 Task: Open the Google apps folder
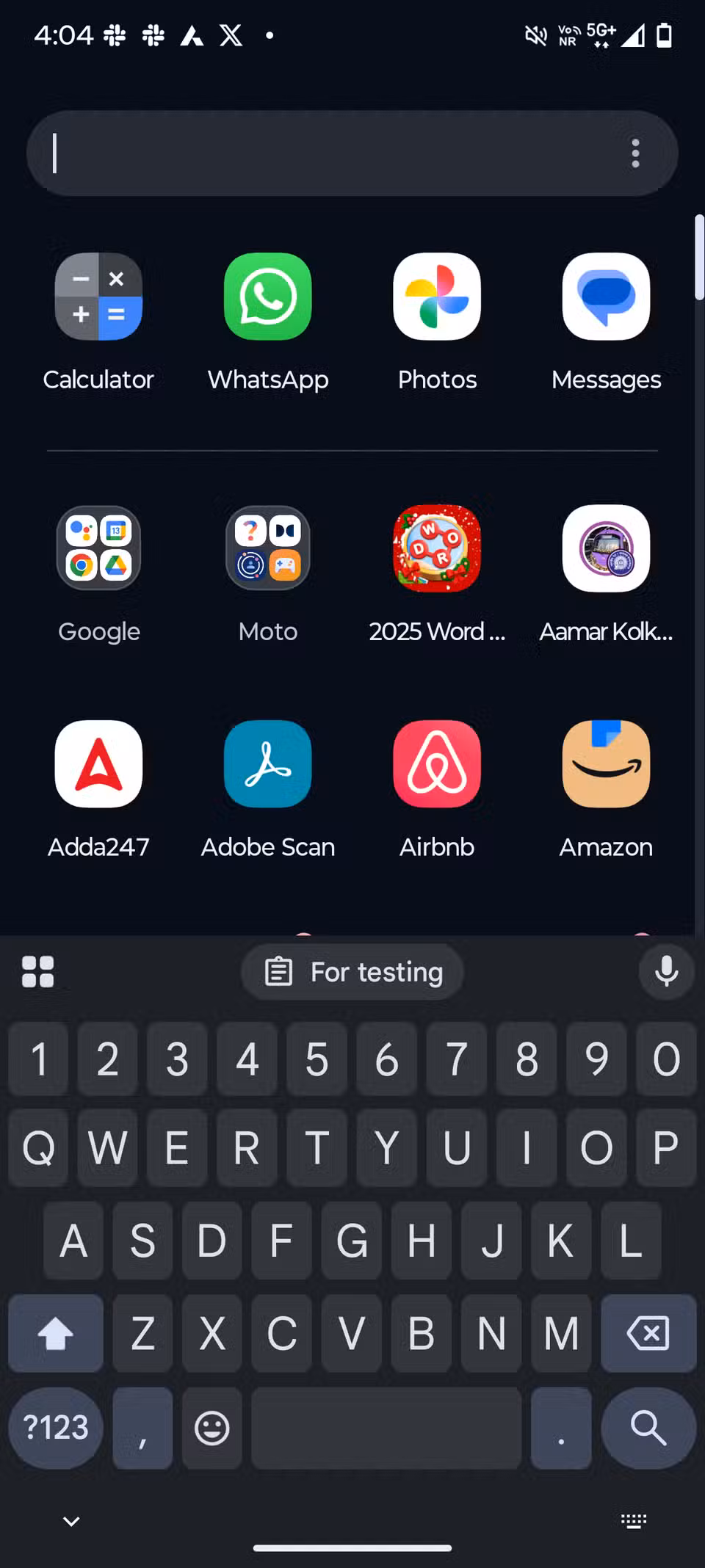98,548
